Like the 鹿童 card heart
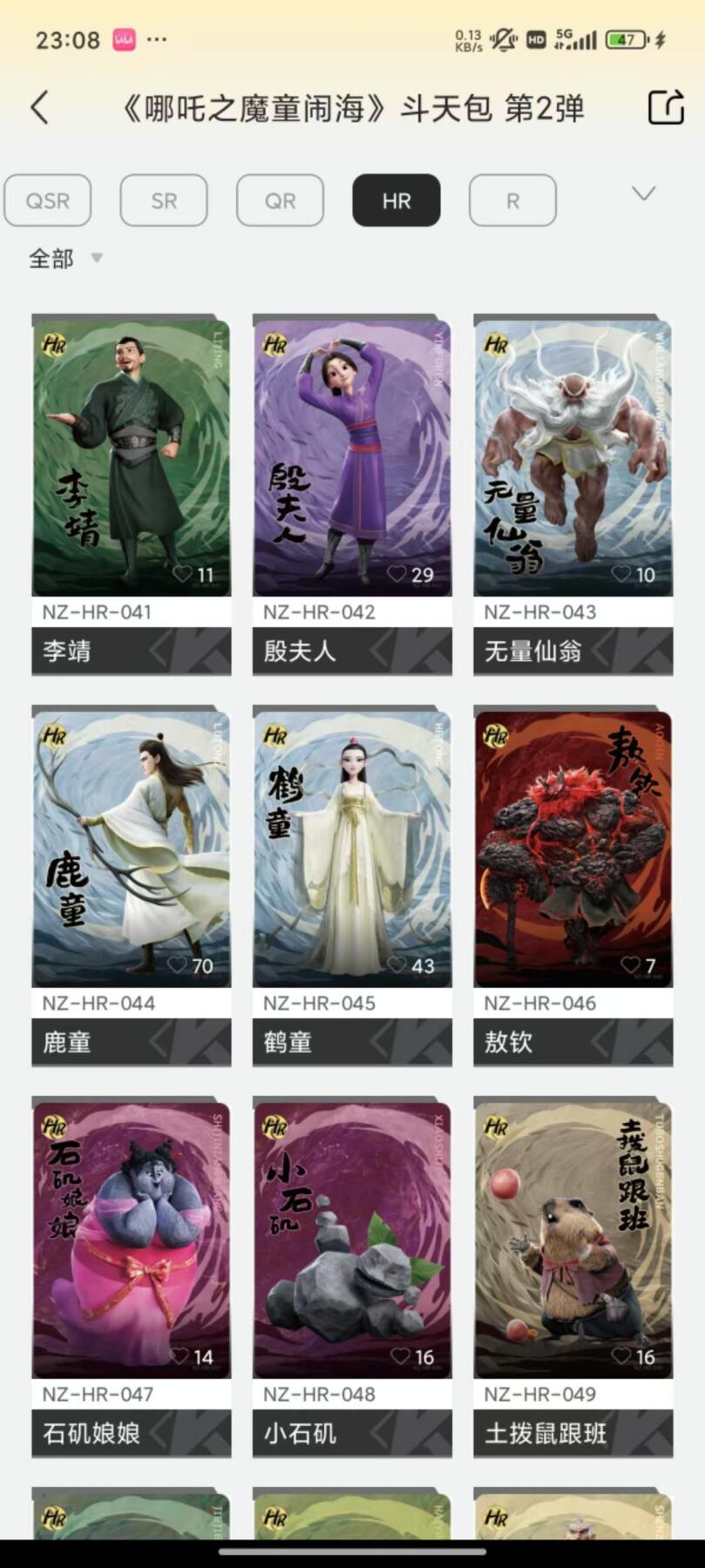 pyautogui.click(x=178, y=965)
